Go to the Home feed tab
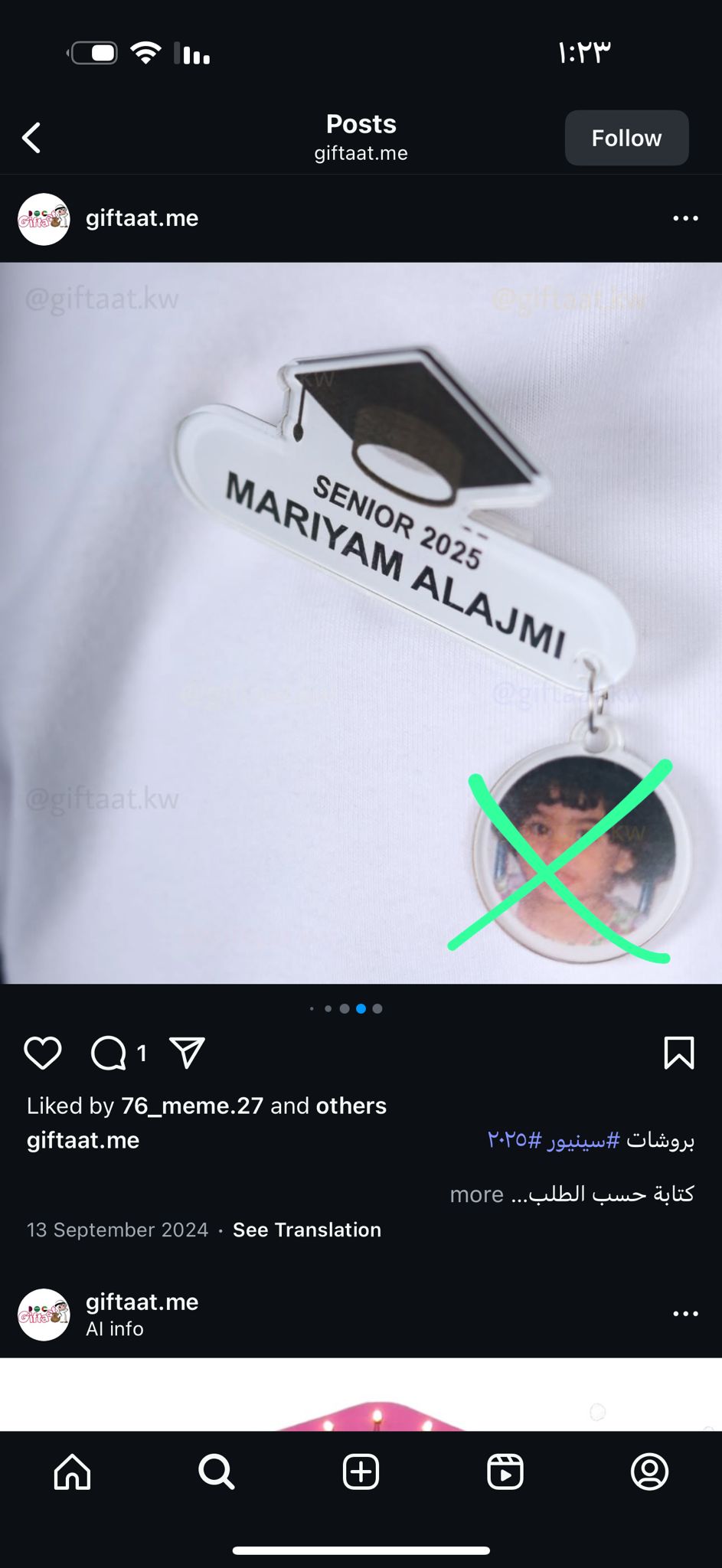722x1568 pixels. [73, 1472]
